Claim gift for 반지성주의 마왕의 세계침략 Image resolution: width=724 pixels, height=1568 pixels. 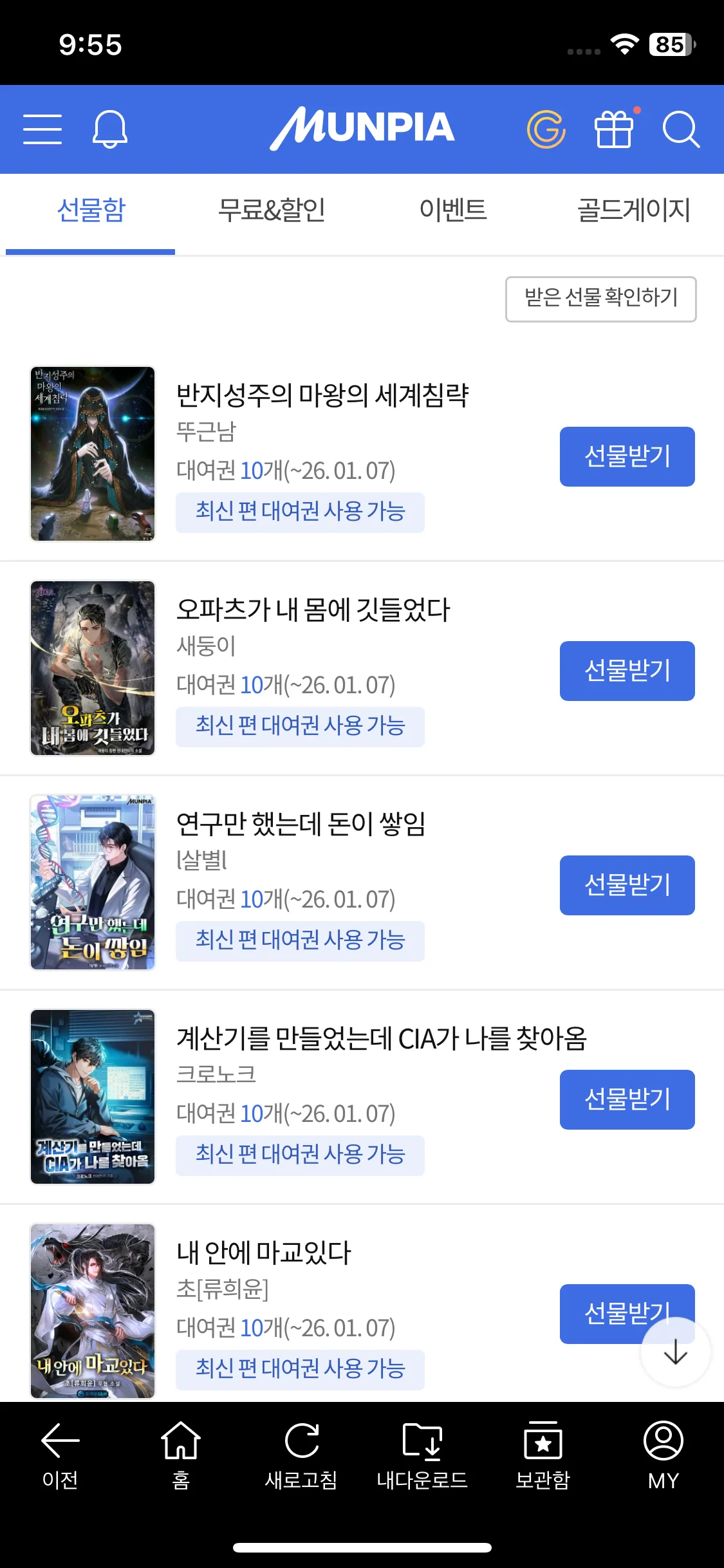coord(627,456)
